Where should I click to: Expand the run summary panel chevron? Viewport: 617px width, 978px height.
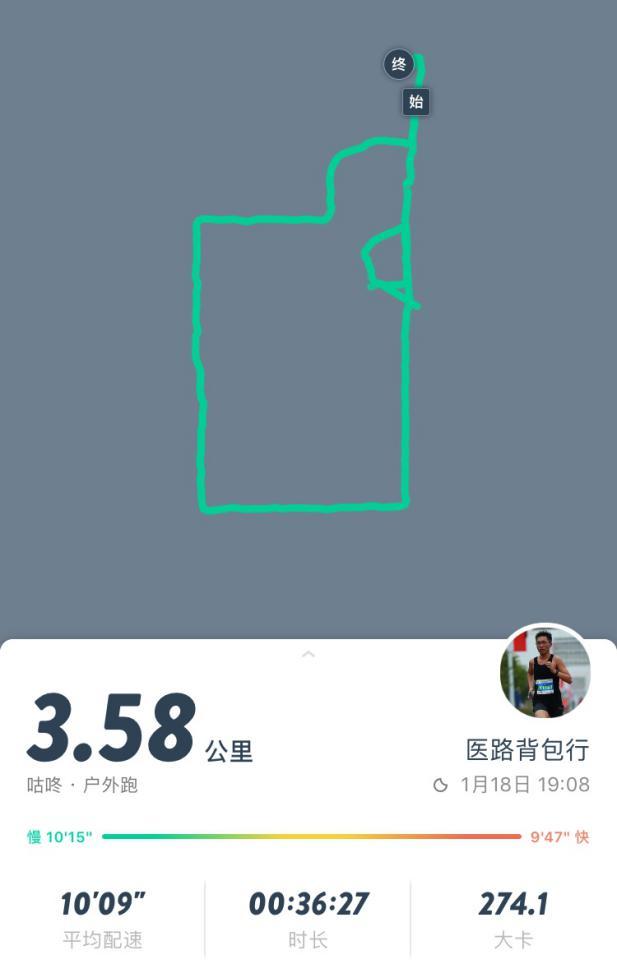(x=308, y=655)
